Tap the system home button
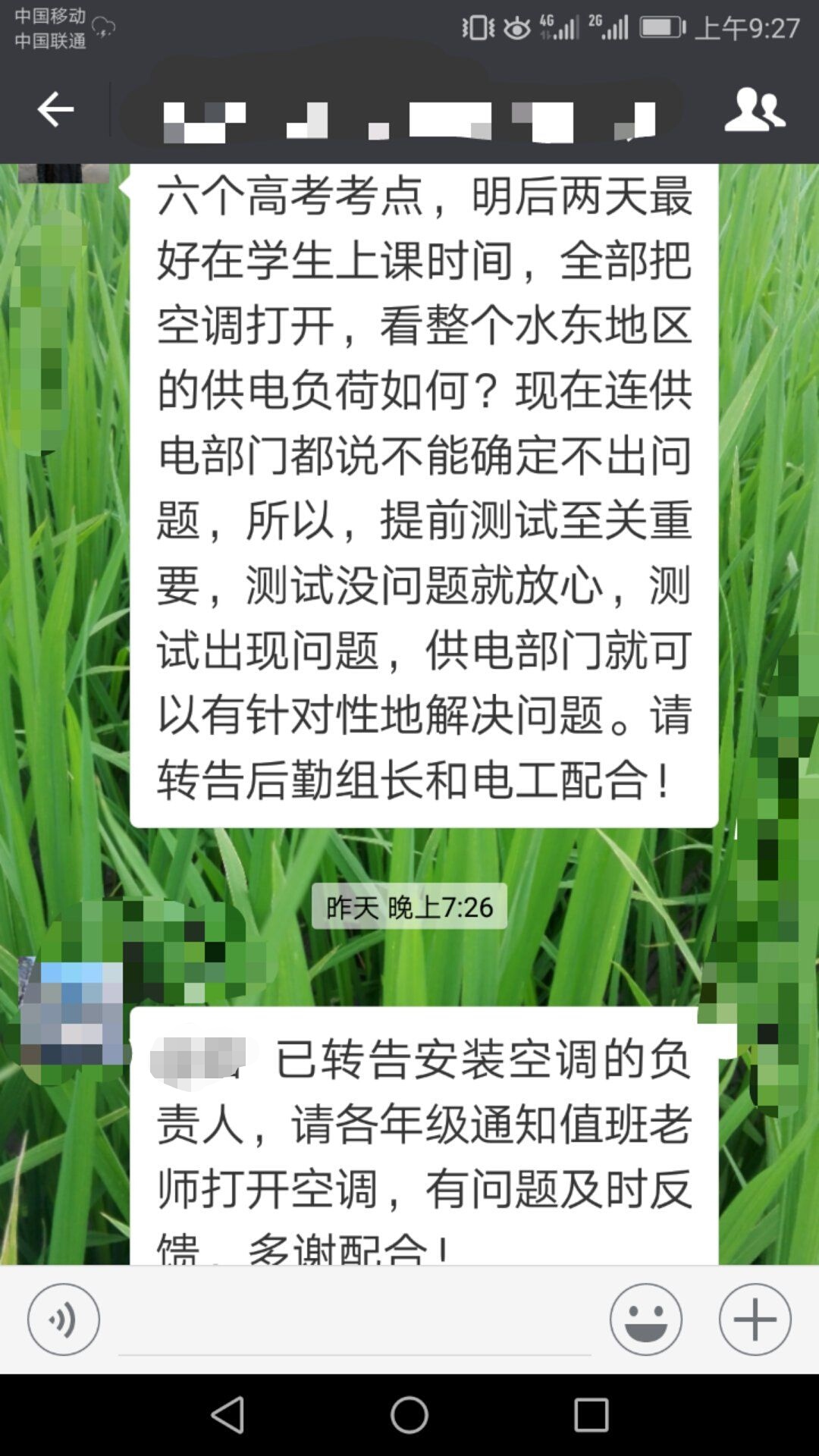The height and width of the screenshot is (1456, 819). 409,1415
